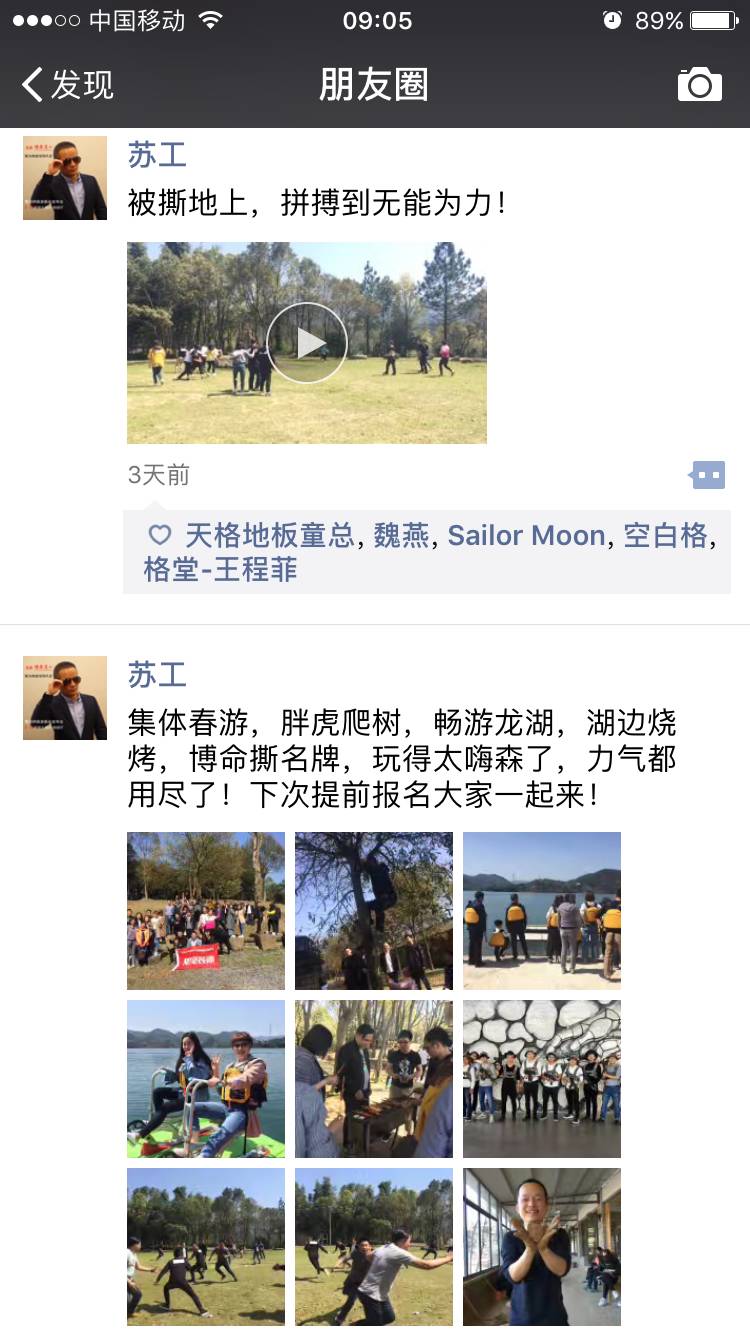Open the like and comment bubble icon
Screen dimensions: 750x1334
click(x=708, y=475)
